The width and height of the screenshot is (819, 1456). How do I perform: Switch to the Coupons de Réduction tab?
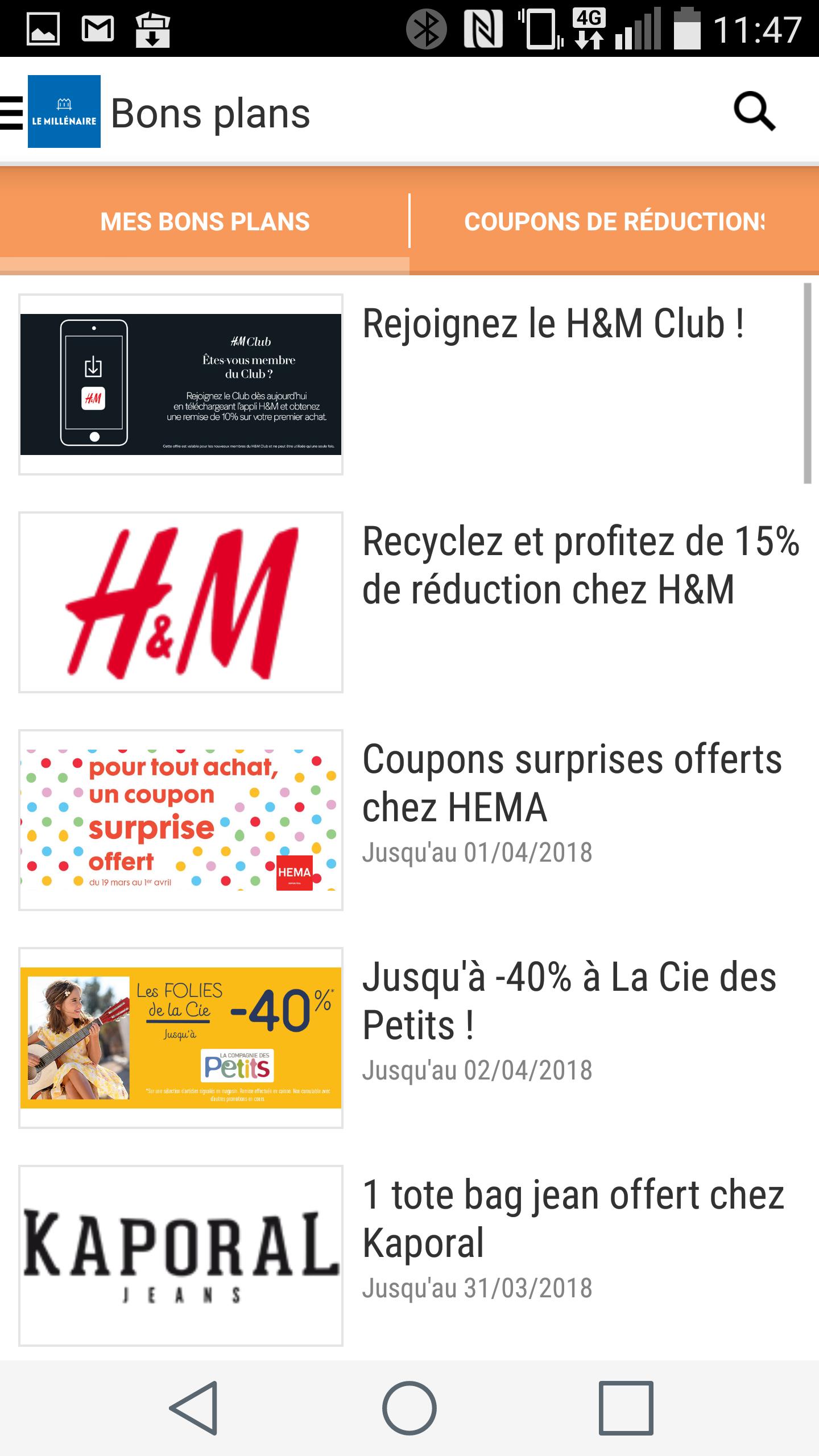(x=614, y=222)
